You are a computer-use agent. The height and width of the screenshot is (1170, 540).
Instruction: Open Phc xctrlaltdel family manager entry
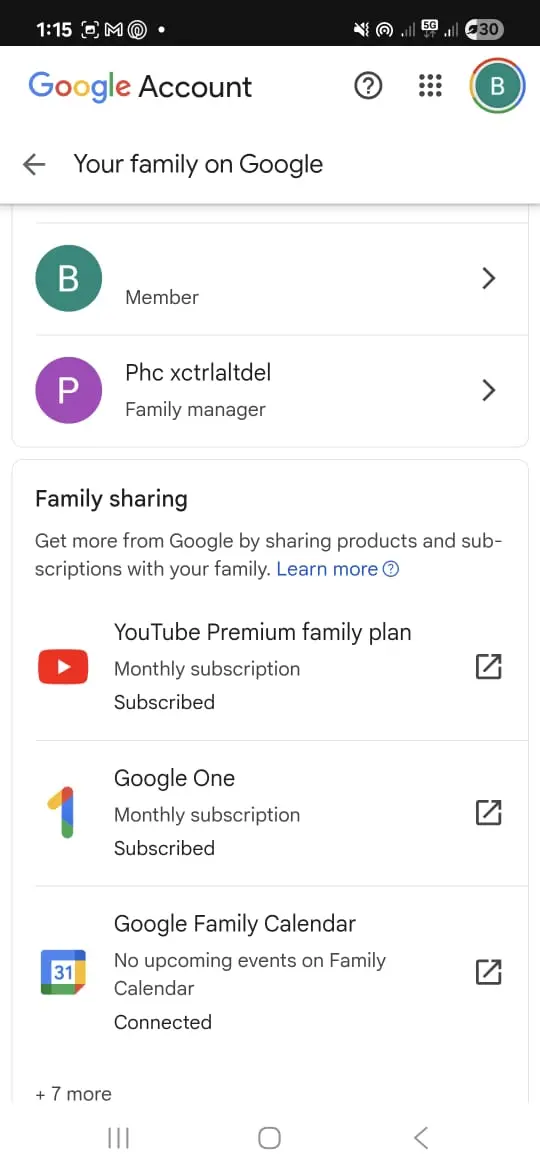click(270, 391)
